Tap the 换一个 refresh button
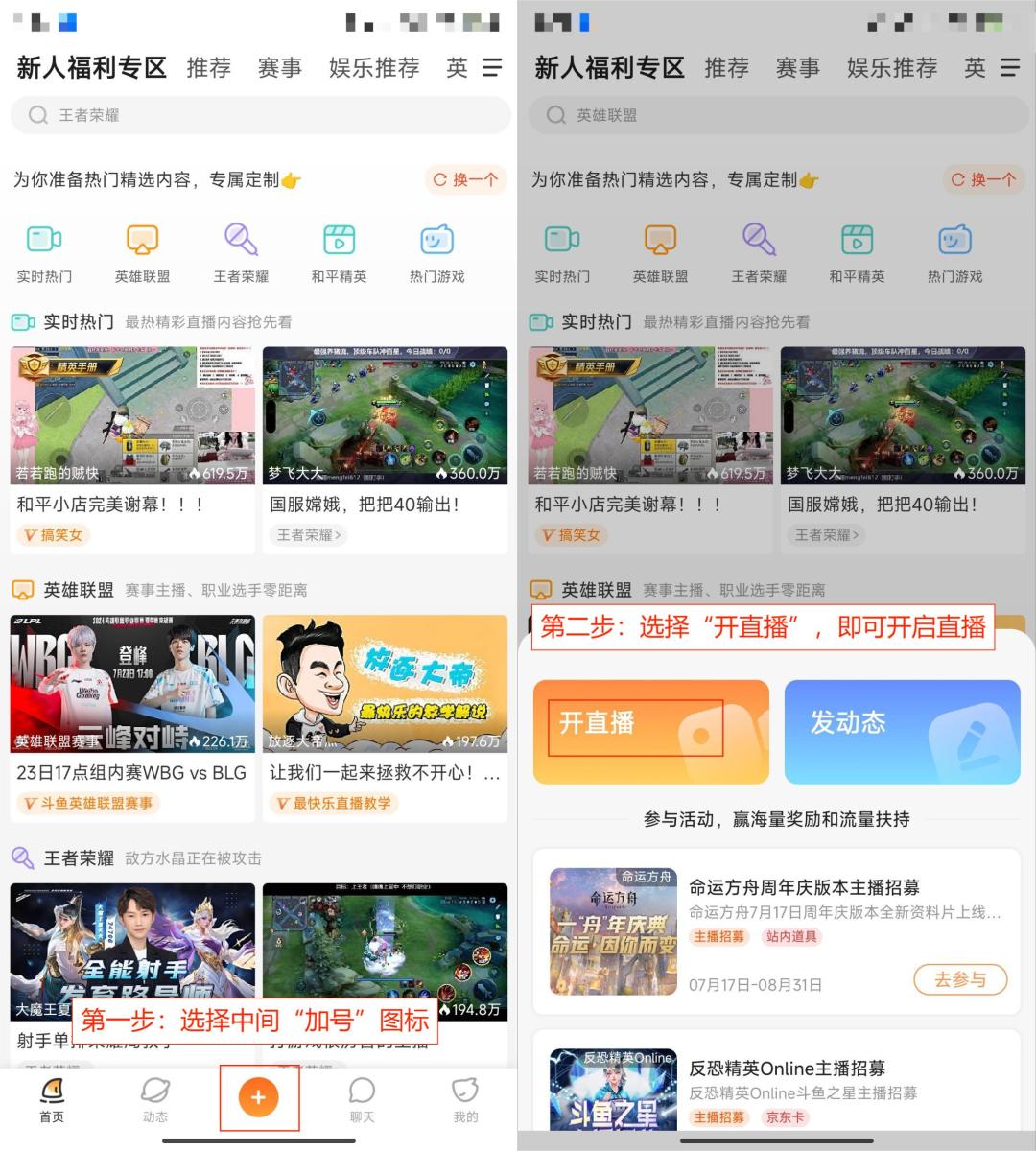The width and height of the screenshot is (1036, 1151). tap(465, 179)
